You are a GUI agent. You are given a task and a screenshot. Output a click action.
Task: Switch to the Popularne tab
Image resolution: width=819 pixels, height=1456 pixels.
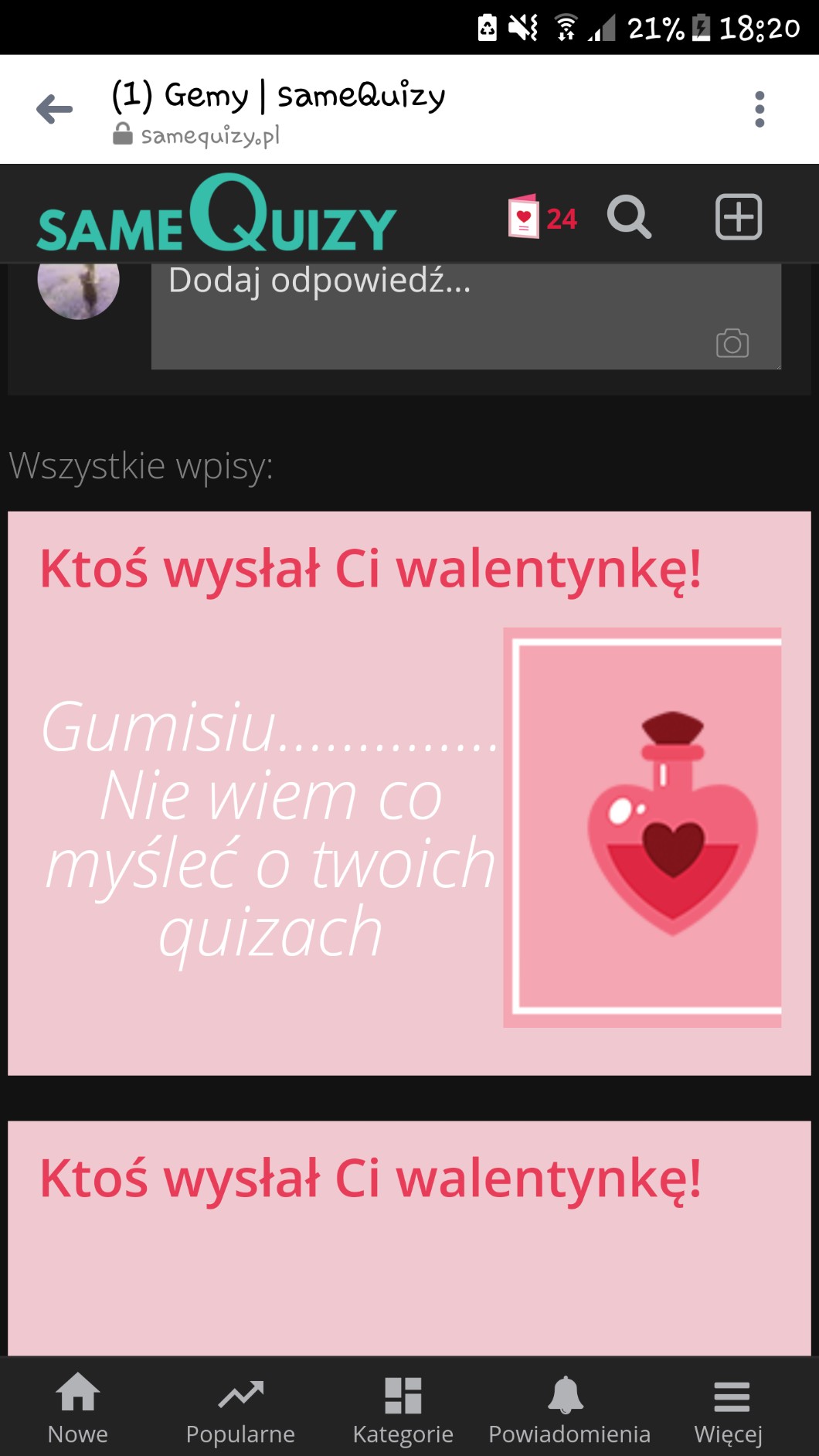pos(240,1408)
